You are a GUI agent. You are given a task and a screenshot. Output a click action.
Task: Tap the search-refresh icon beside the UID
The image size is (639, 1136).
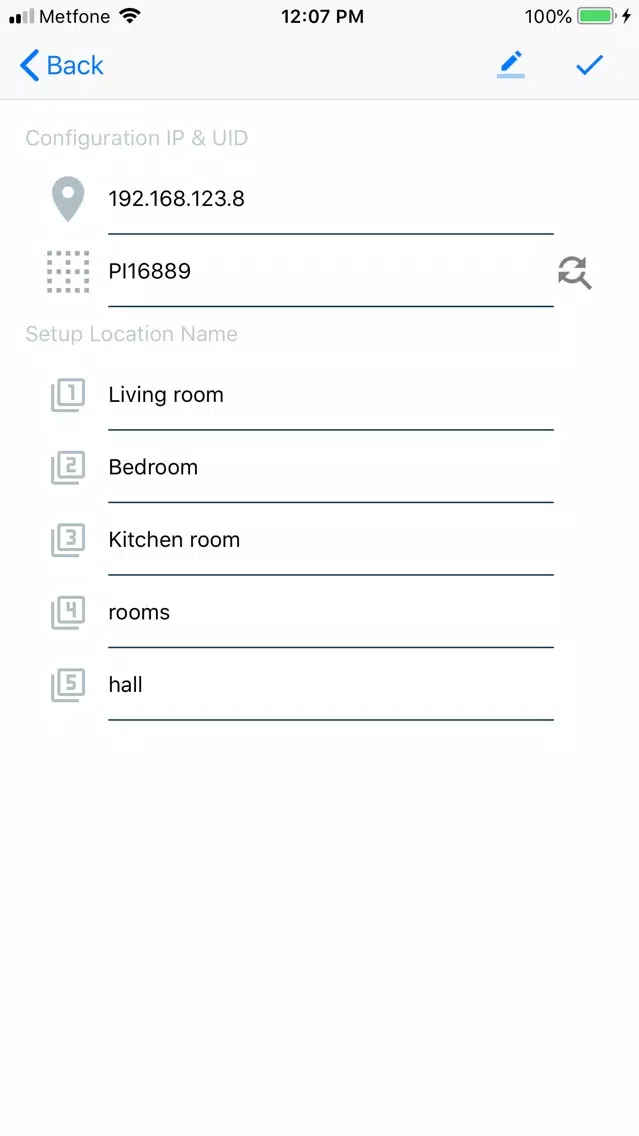[x=575, y=273]
